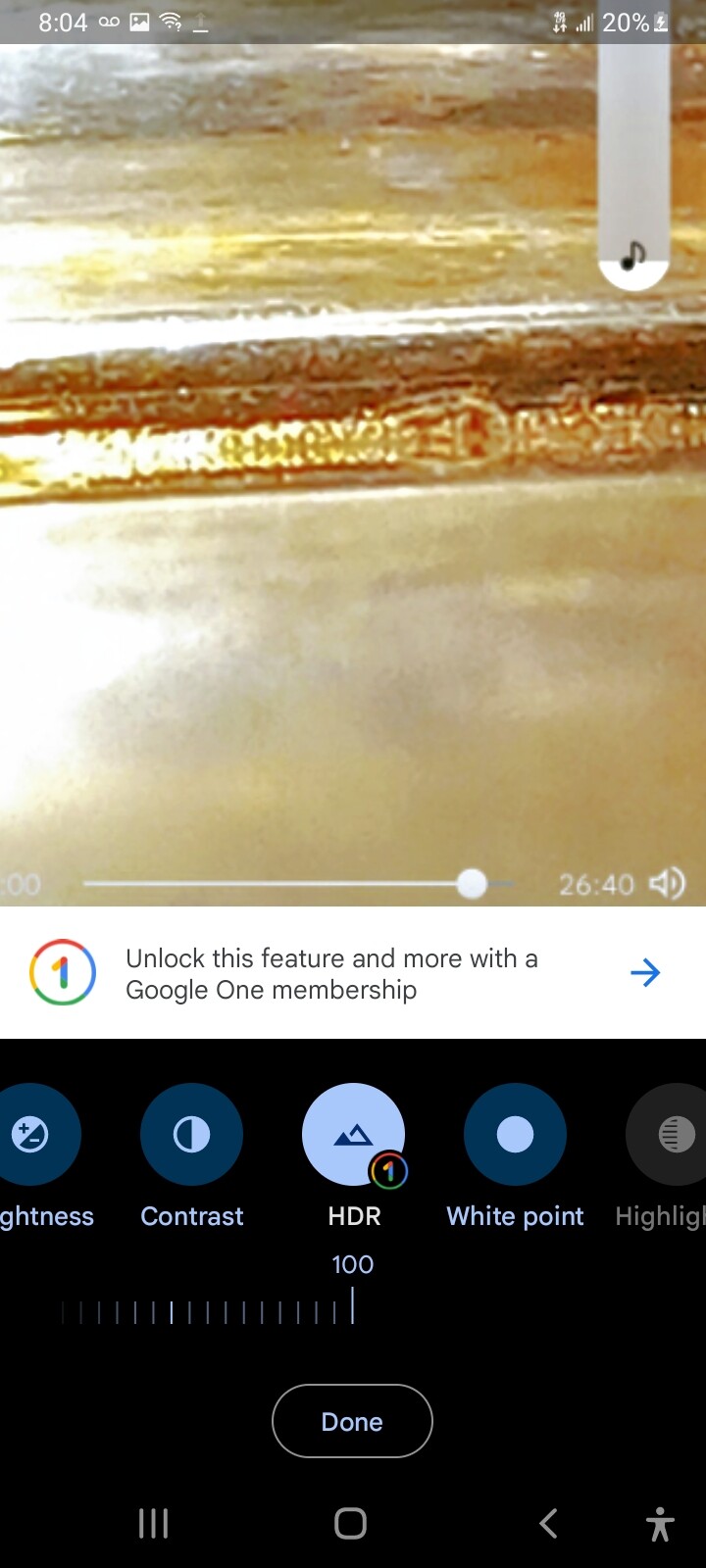Screen dimensions: 706x1568
Task: Choose the White point adjustment
Action: point(515,1135)
